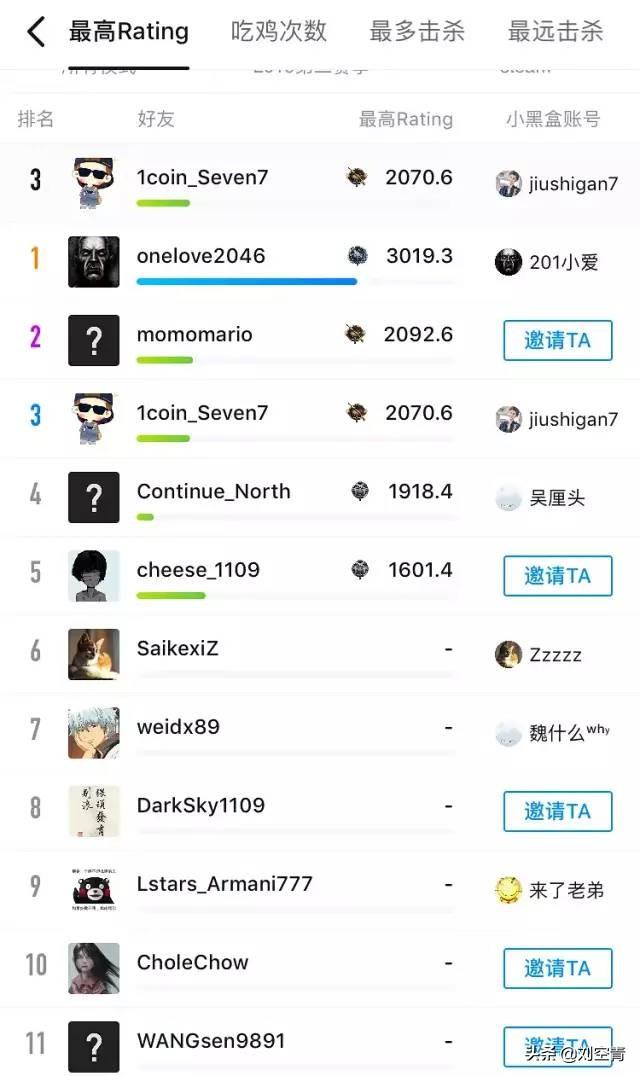Tap 邀请TA button for momomario
Image resolution: width=640 pixels, height=1076 pixels.
pos(557,340)
